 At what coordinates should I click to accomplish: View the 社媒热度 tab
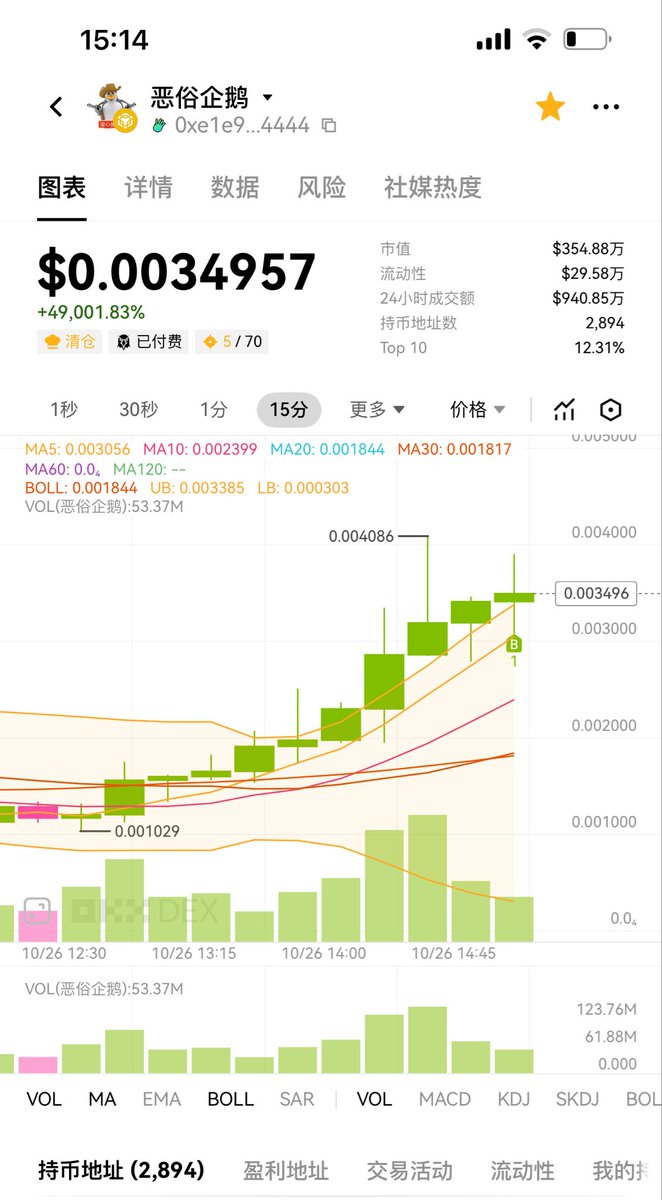(433, 187)
